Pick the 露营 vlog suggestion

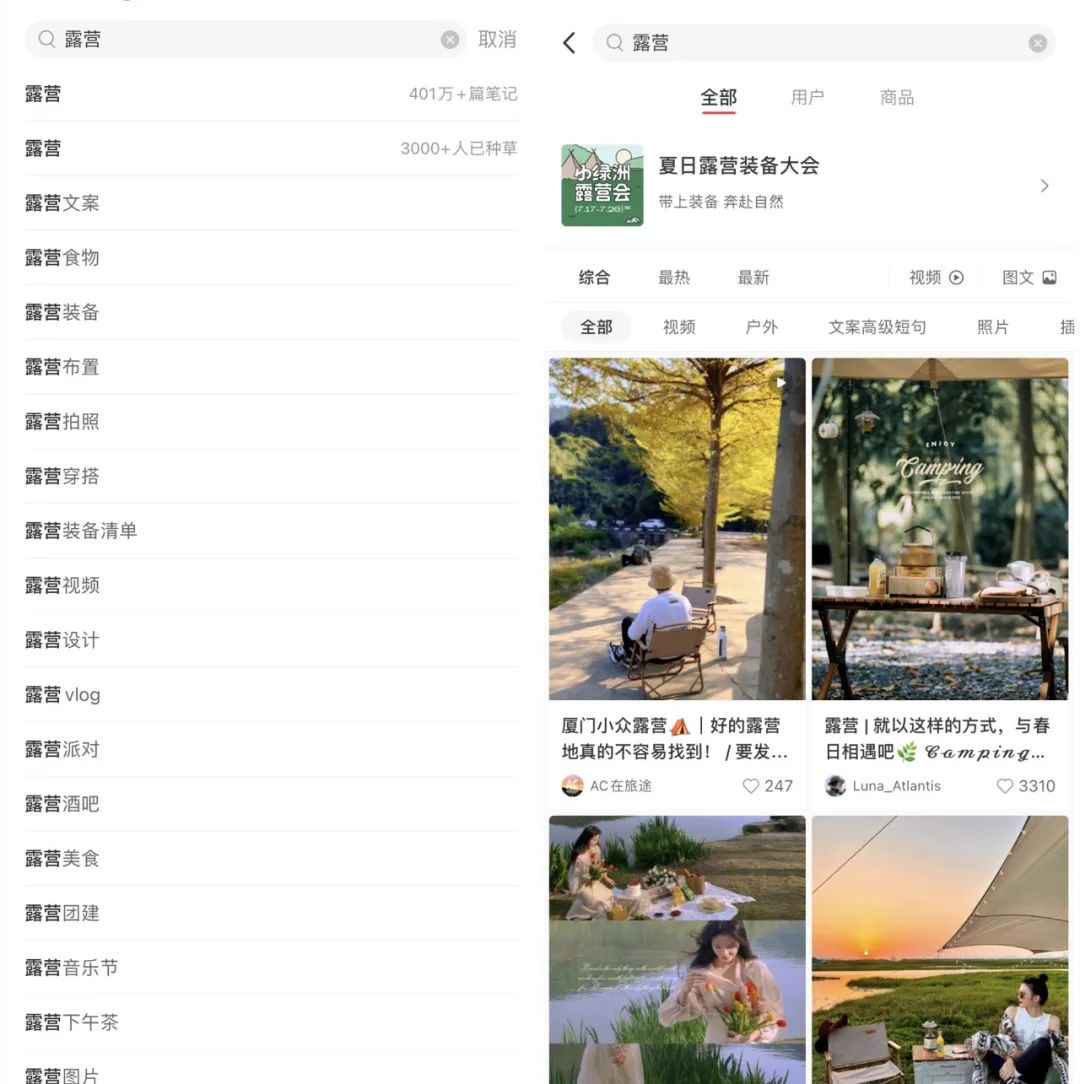click(62, 695)
